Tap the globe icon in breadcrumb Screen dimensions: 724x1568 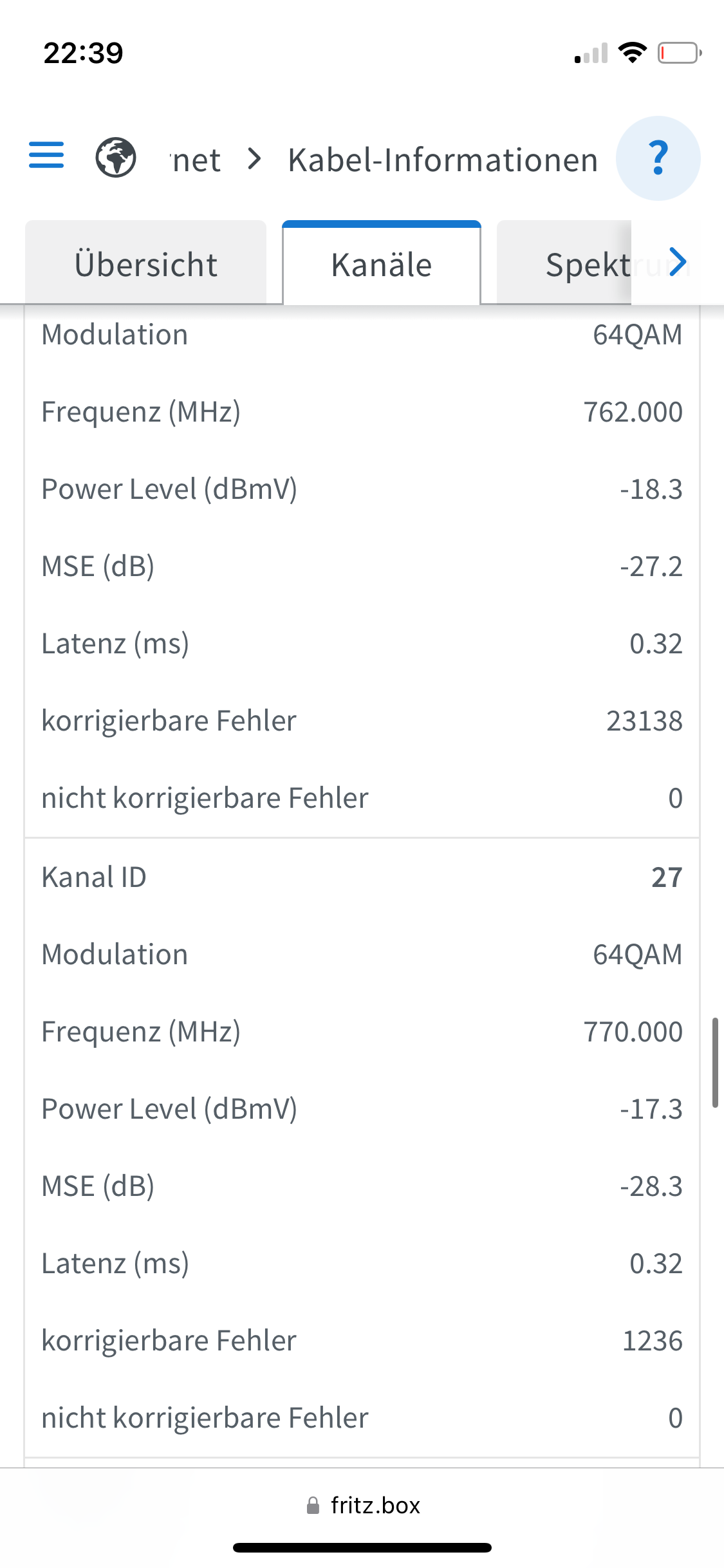116,158
